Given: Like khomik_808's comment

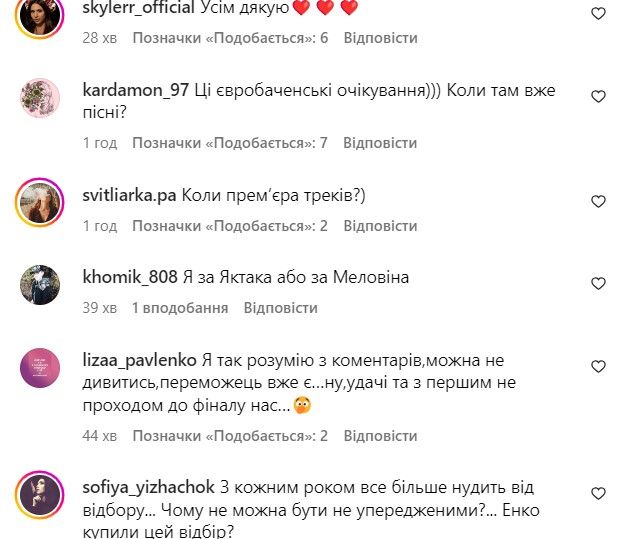Looking at the screenshot, I should point(598,284).
